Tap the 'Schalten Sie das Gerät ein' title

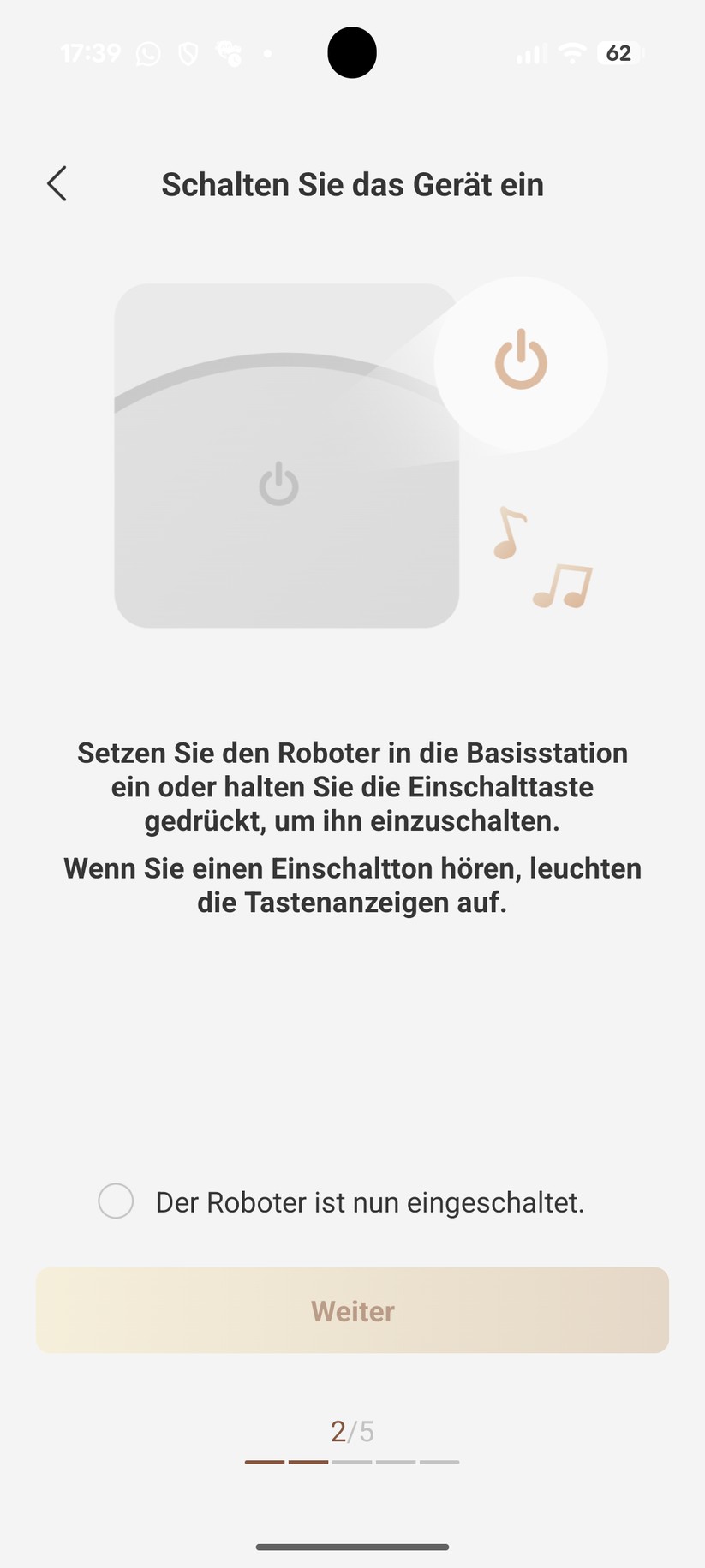point(352,183)
